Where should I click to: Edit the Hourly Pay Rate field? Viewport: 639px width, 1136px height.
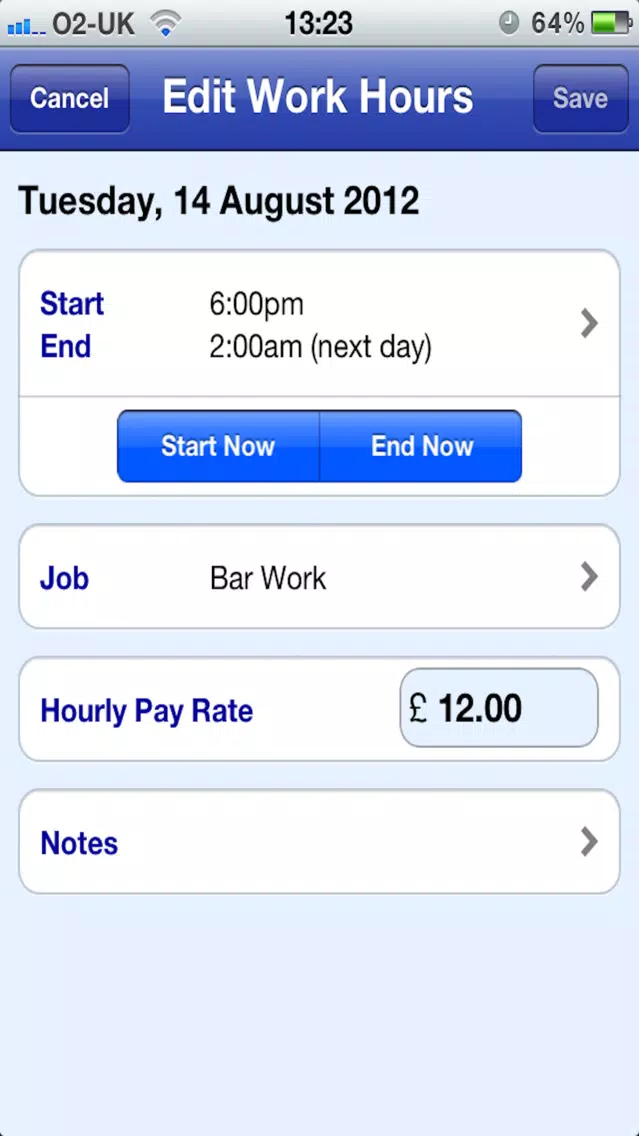point(499,708)
